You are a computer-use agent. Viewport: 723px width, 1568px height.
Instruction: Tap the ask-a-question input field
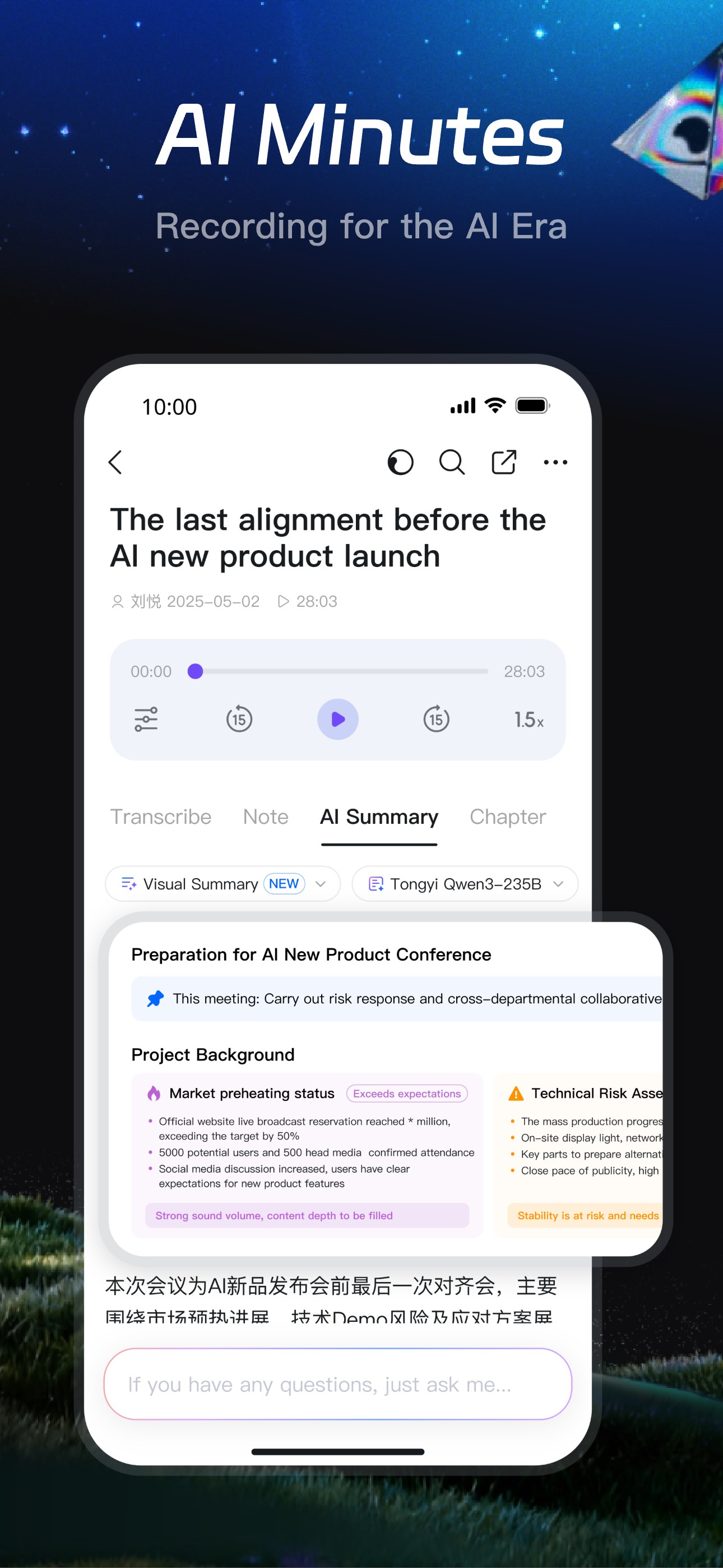click(338, 1385)
